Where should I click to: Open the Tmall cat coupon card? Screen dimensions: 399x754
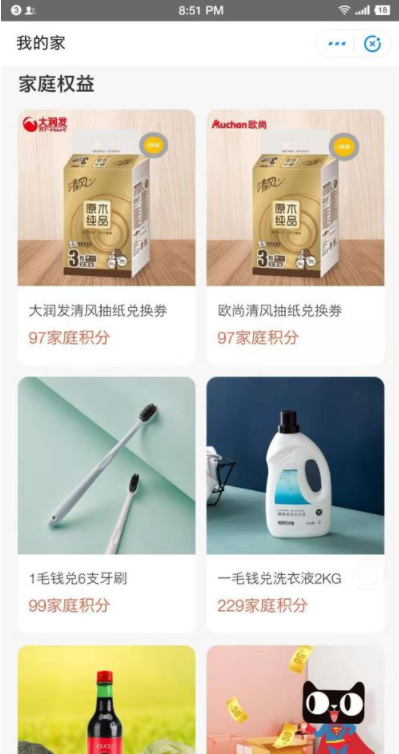(x=295, y=700)
